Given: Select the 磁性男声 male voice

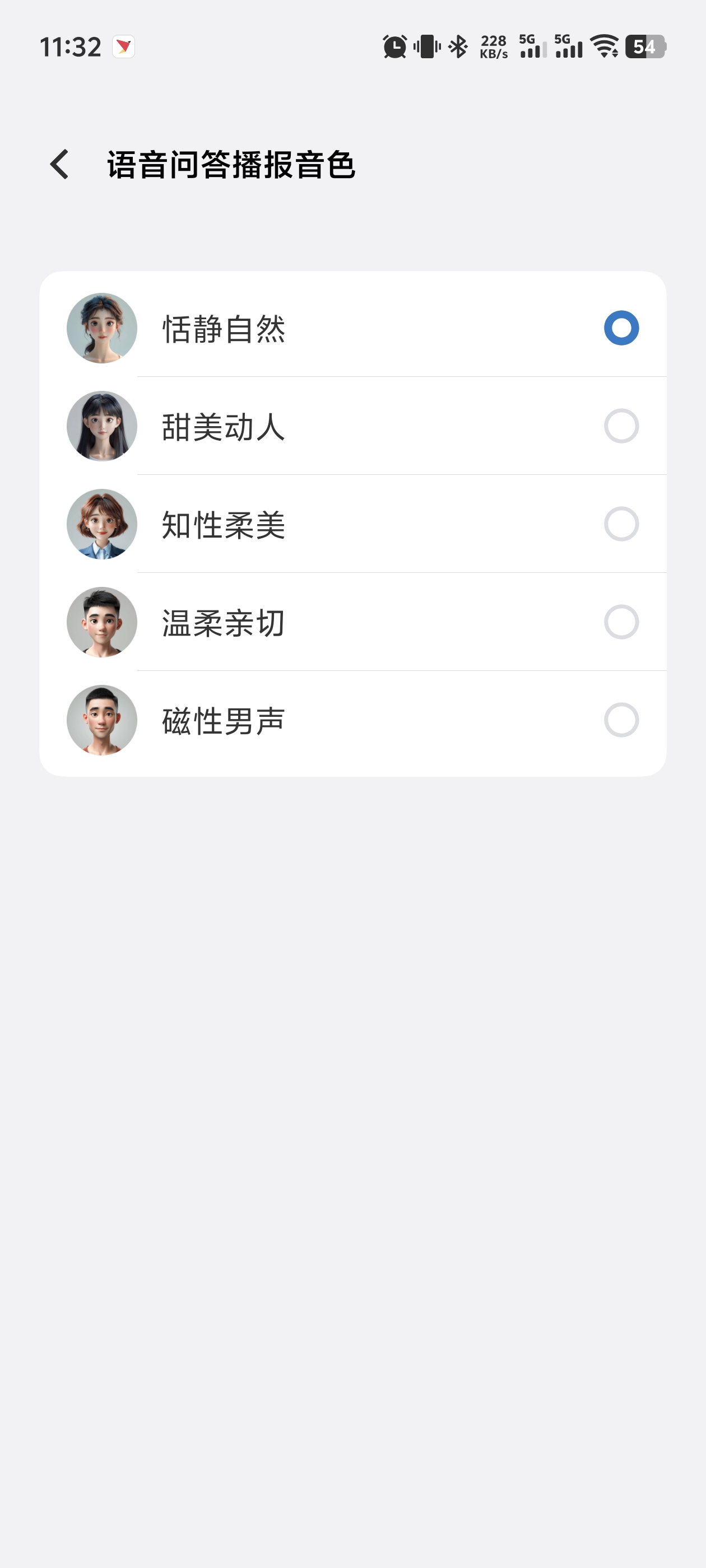Looking at the screenshot, I should pyautogui.click(x=352, y=720).
